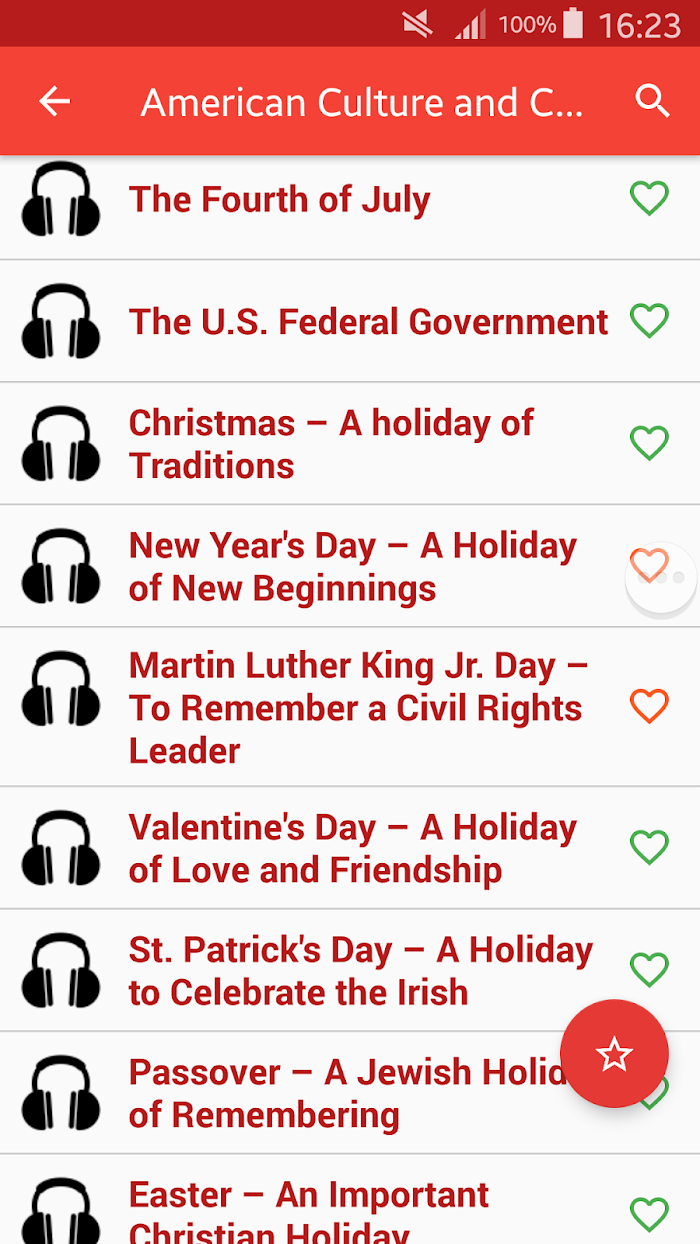The width and height of the screenshot is (700, 1244).
Task: Toggle heart on Martin Luther King Jr. Day
Action: 649,706
